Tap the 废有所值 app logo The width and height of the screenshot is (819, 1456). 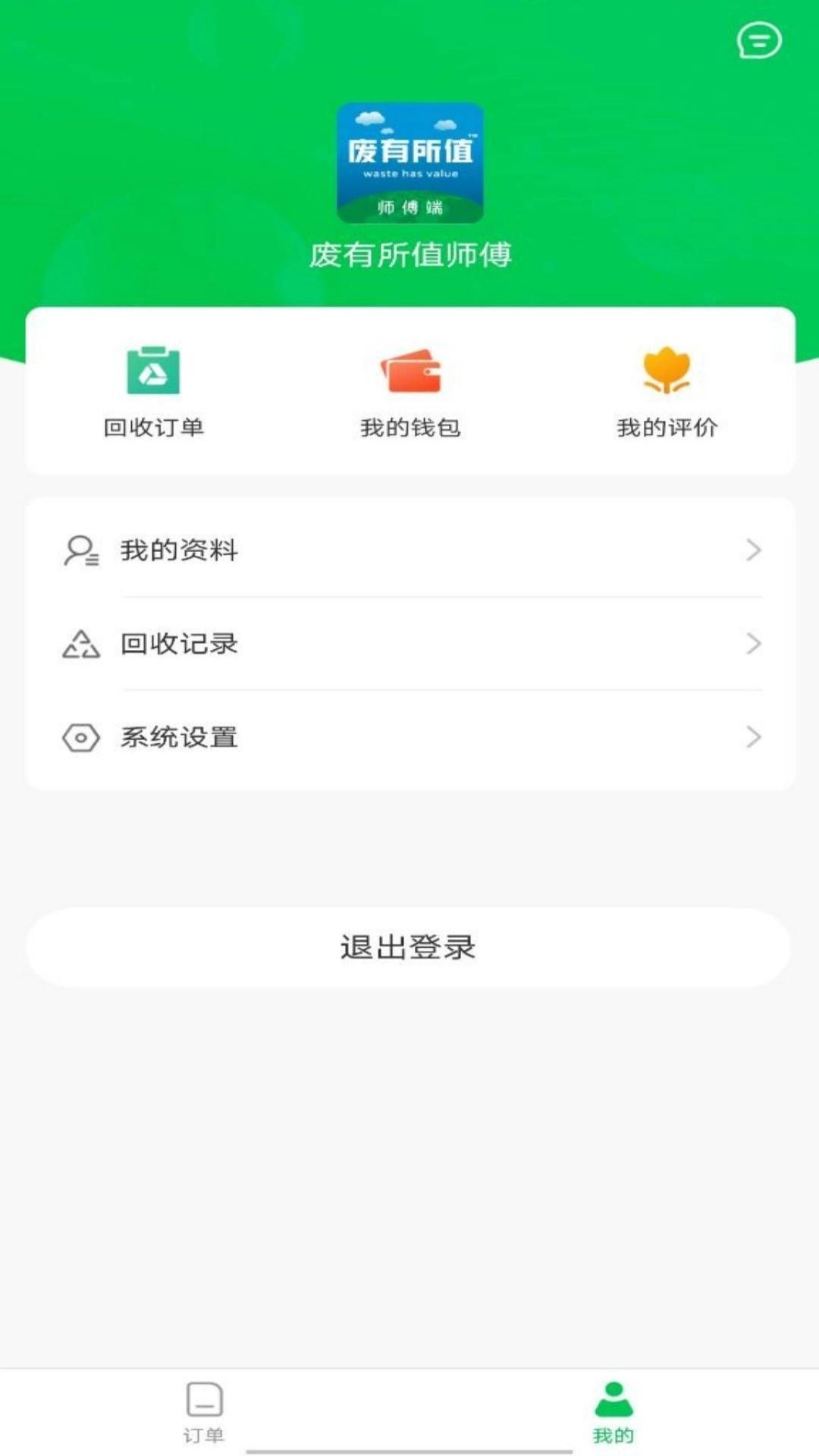[409, 163]
